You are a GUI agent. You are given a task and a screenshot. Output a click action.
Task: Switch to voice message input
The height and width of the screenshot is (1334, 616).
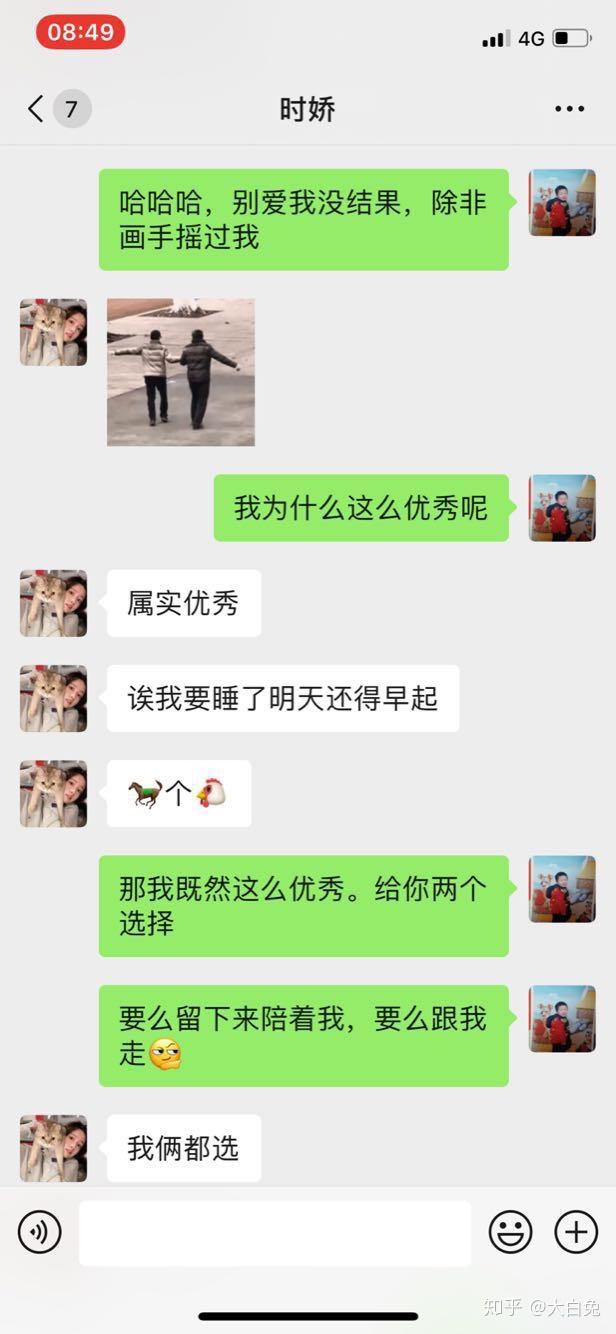pyautogui.click(x=40, y=1233)
